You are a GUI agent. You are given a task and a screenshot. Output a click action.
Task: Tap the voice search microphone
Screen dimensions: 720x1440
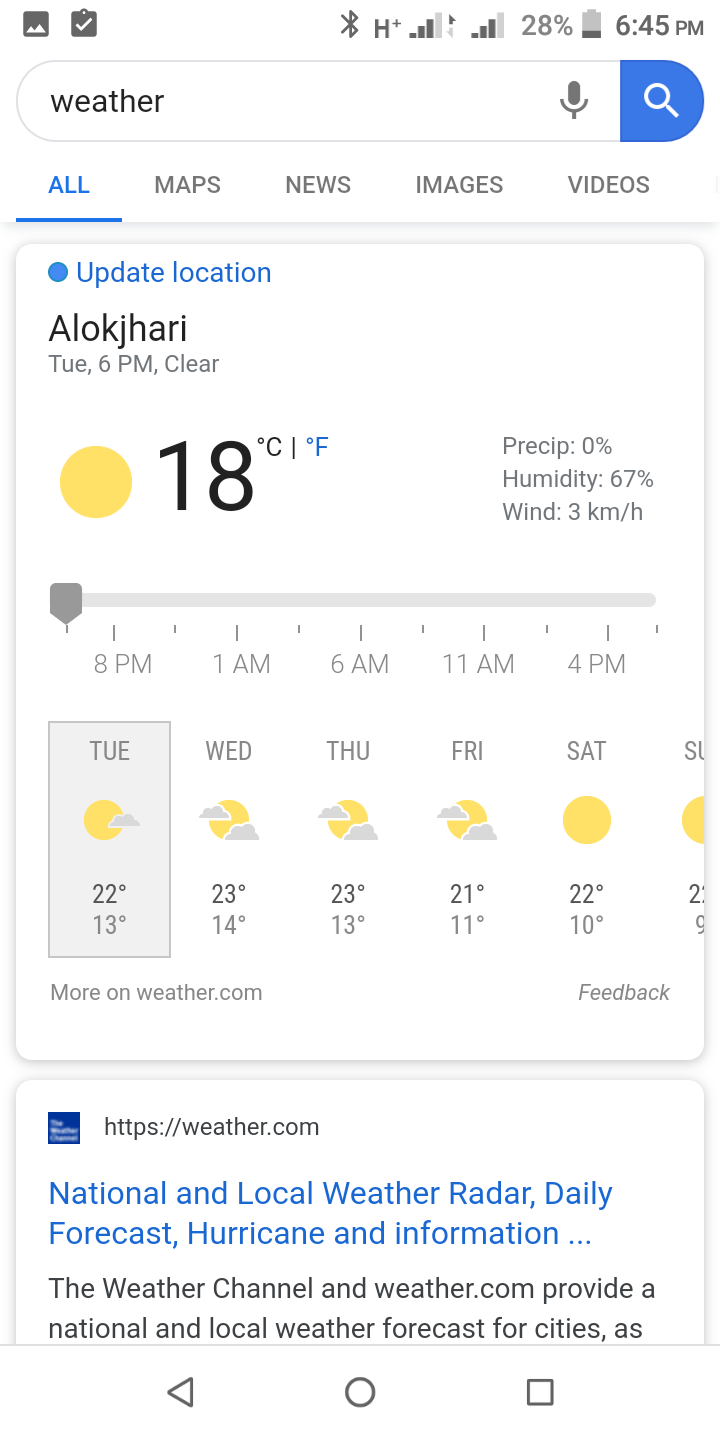[x=574, y=101]
